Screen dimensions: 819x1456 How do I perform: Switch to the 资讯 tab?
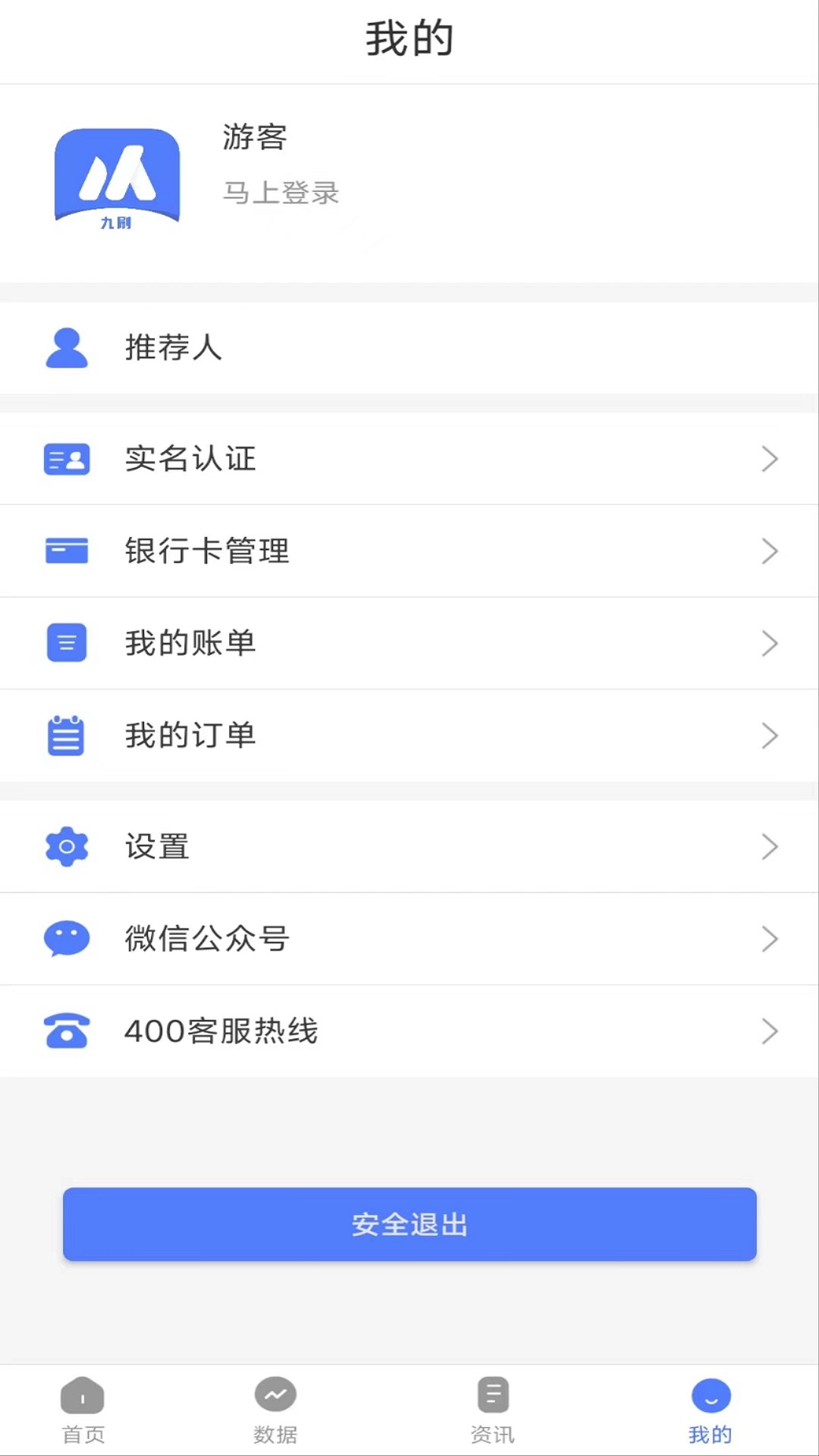click(493, 1410)
